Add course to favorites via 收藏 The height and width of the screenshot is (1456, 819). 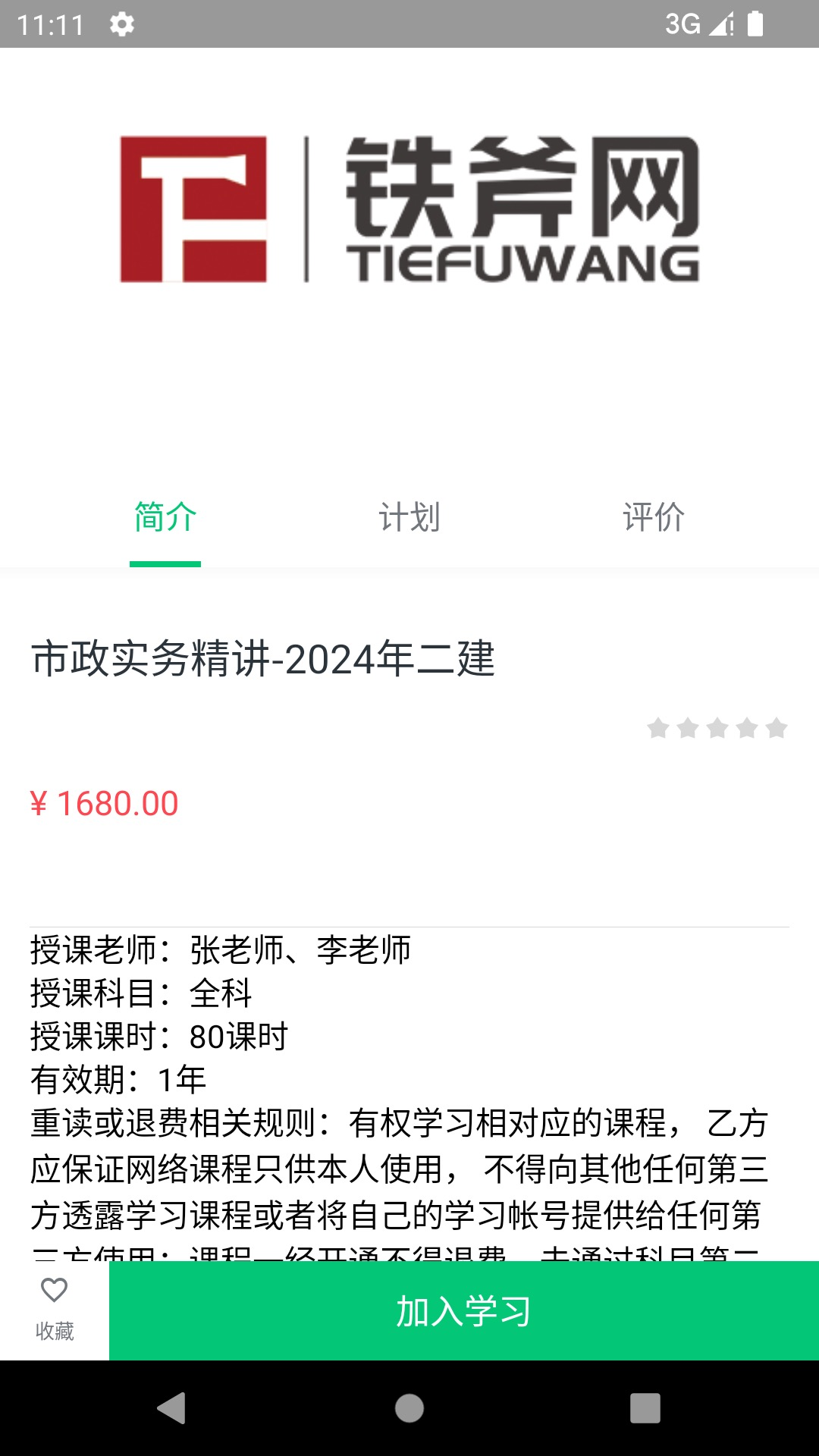pyautogui.click(x=55, y=1310)
